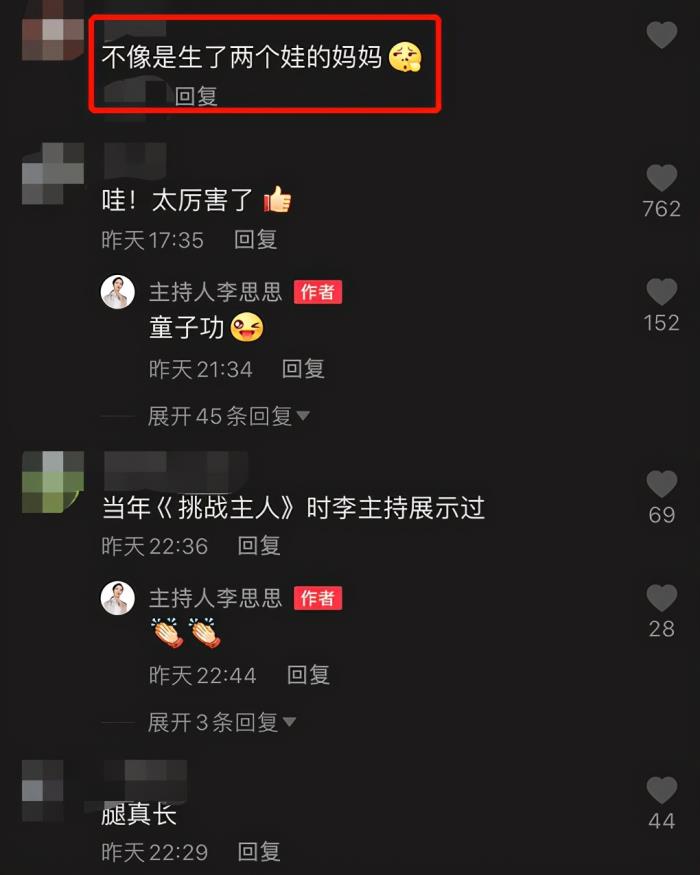Like the comment 不像是生了两个娃的妈妈
700x875 pixels.
661,36
